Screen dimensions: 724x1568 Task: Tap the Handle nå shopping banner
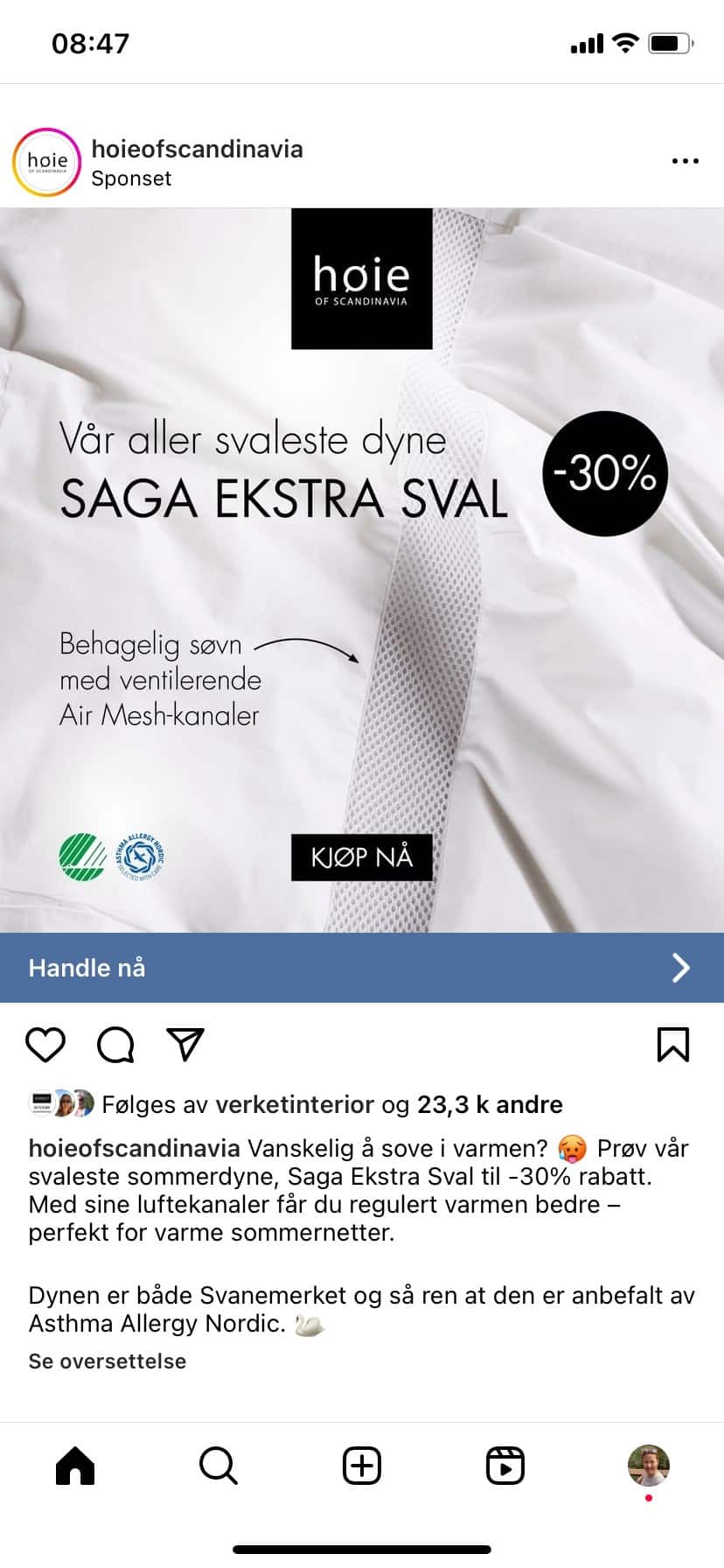pyautogui.click(x=362, y=968)
